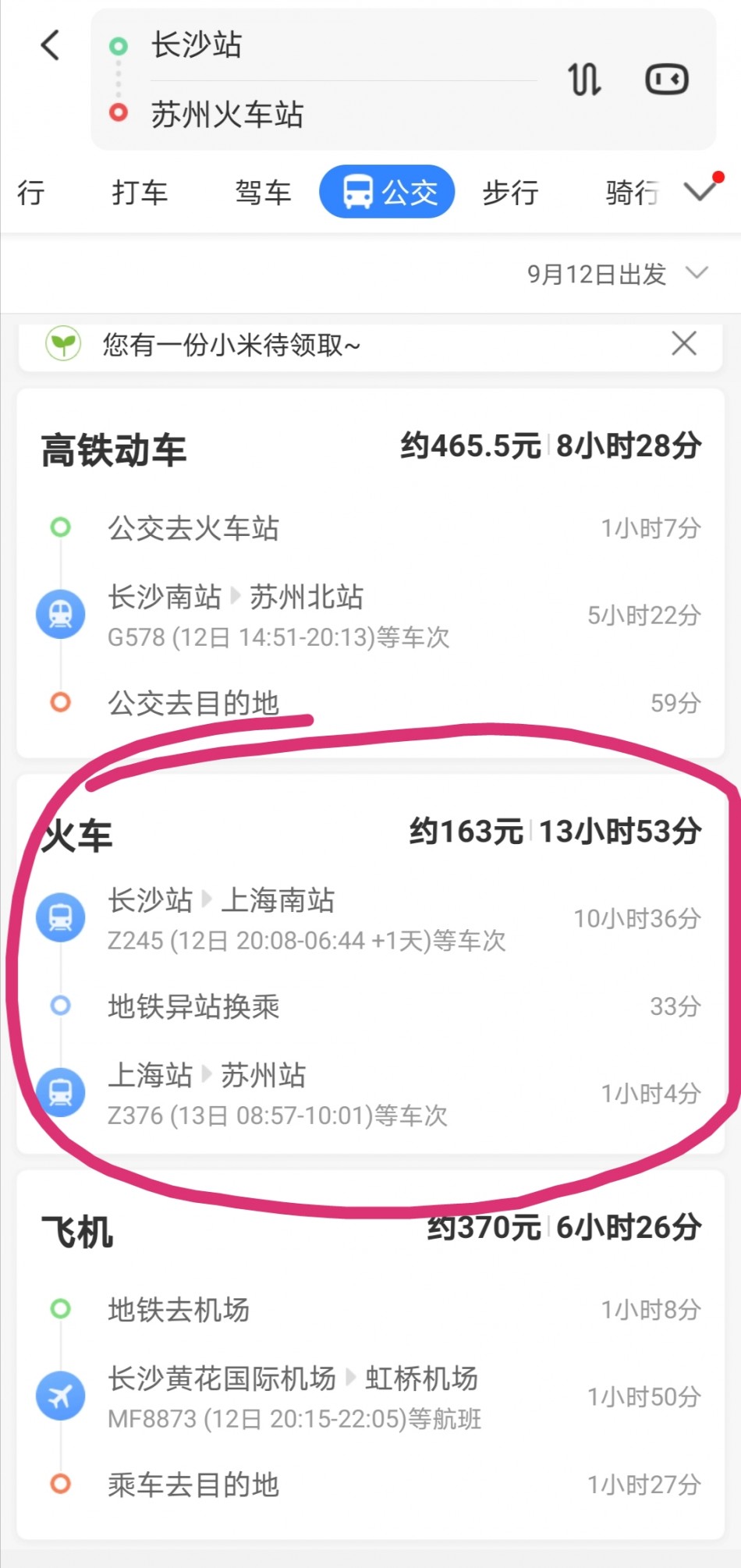Switch to the 驾车 tab
The height and width of the screenshot is (1568, 741).
tap(263, 192)
